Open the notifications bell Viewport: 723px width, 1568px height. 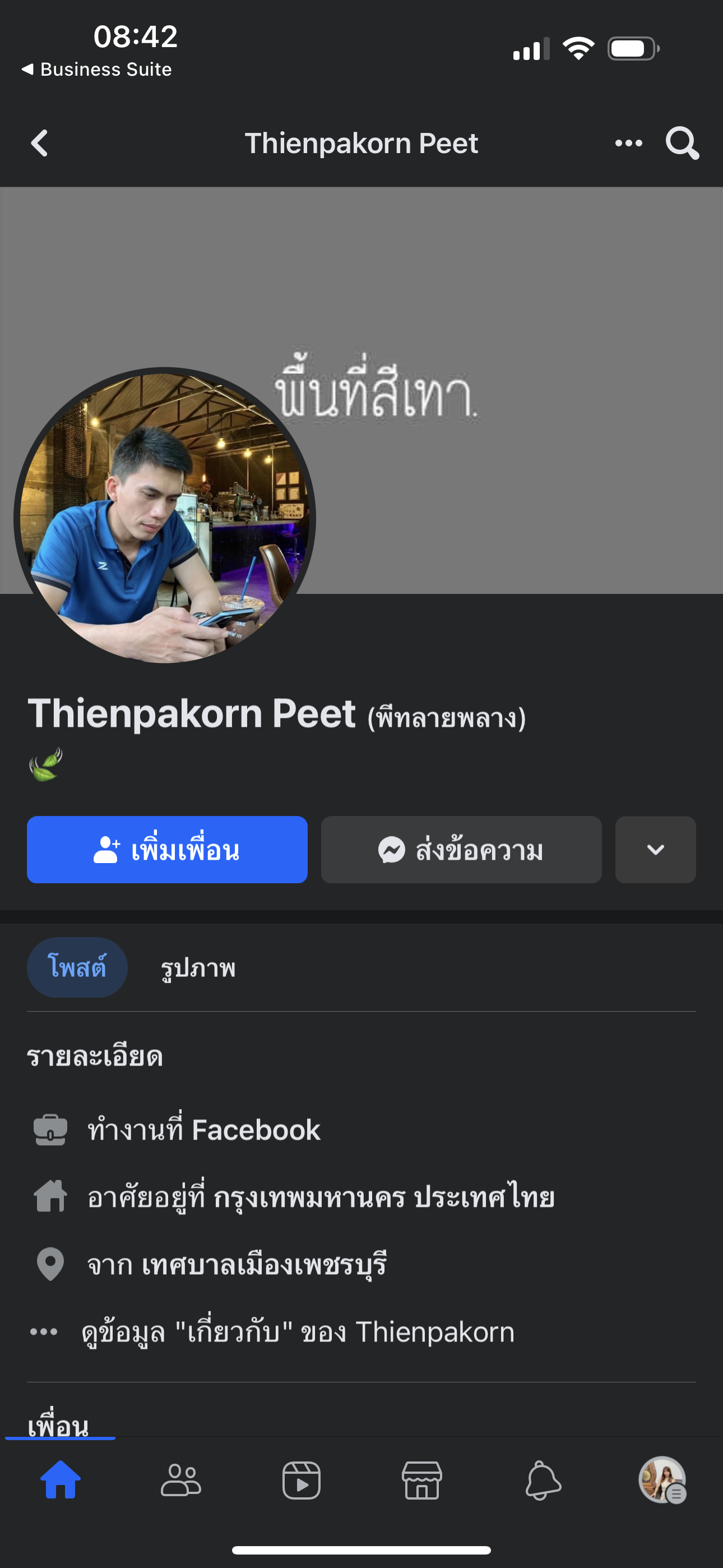543,1481
